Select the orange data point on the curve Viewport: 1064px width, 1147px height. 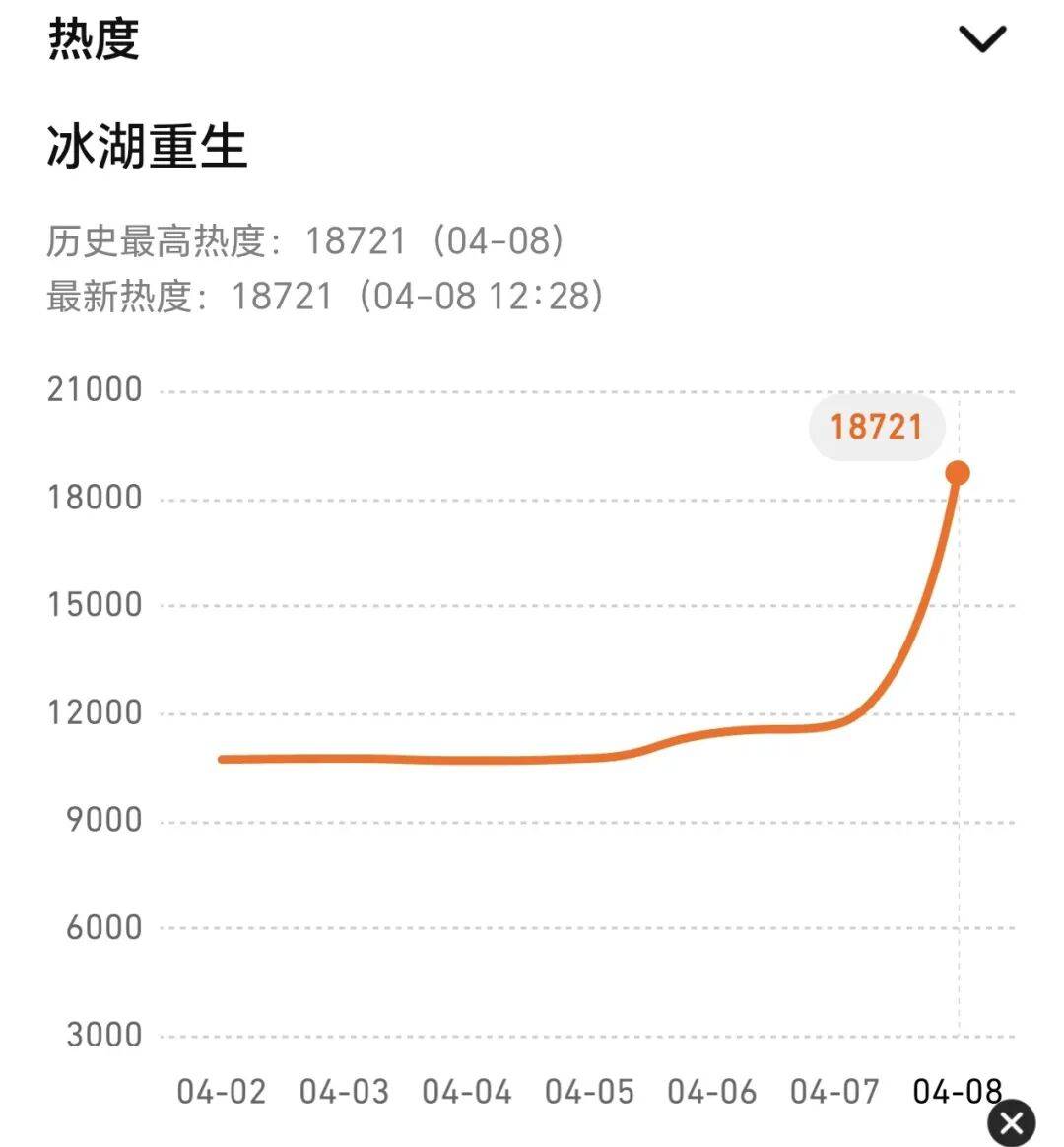point(957,473)
